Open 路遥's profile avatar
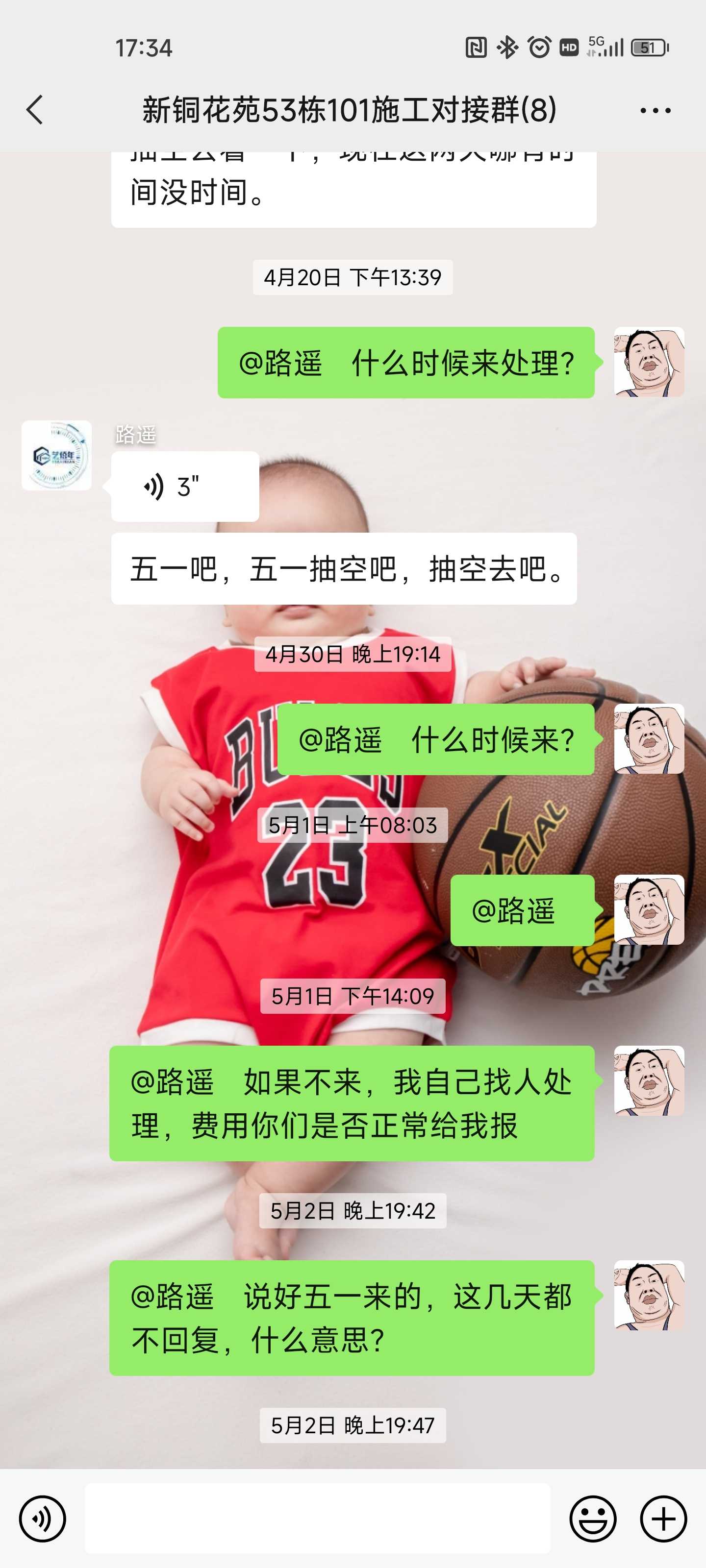706x1568 pixels. pos(57,455)
